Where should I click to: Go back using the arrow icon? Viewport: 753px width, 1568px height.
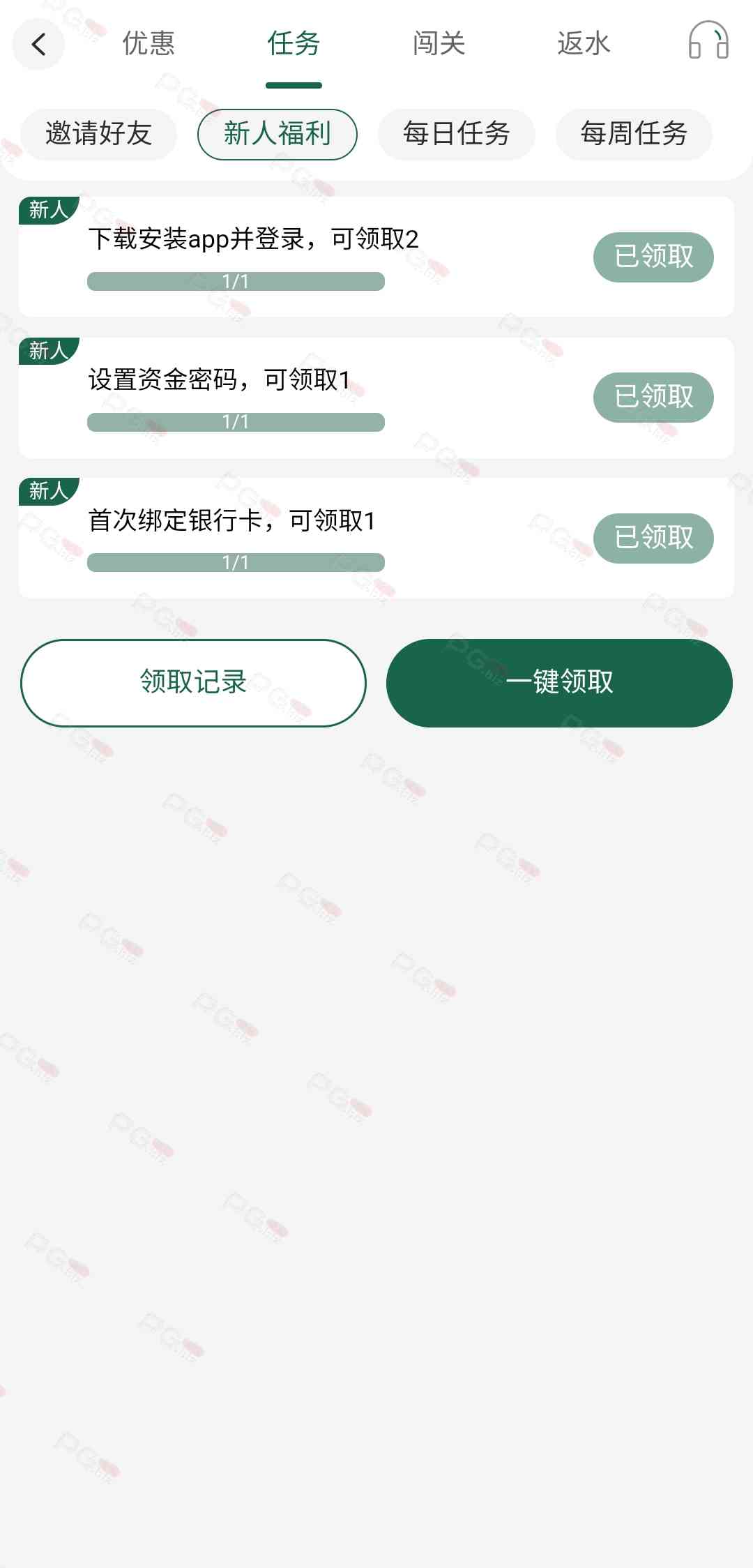pyautogui.click(x=38, y=45)
